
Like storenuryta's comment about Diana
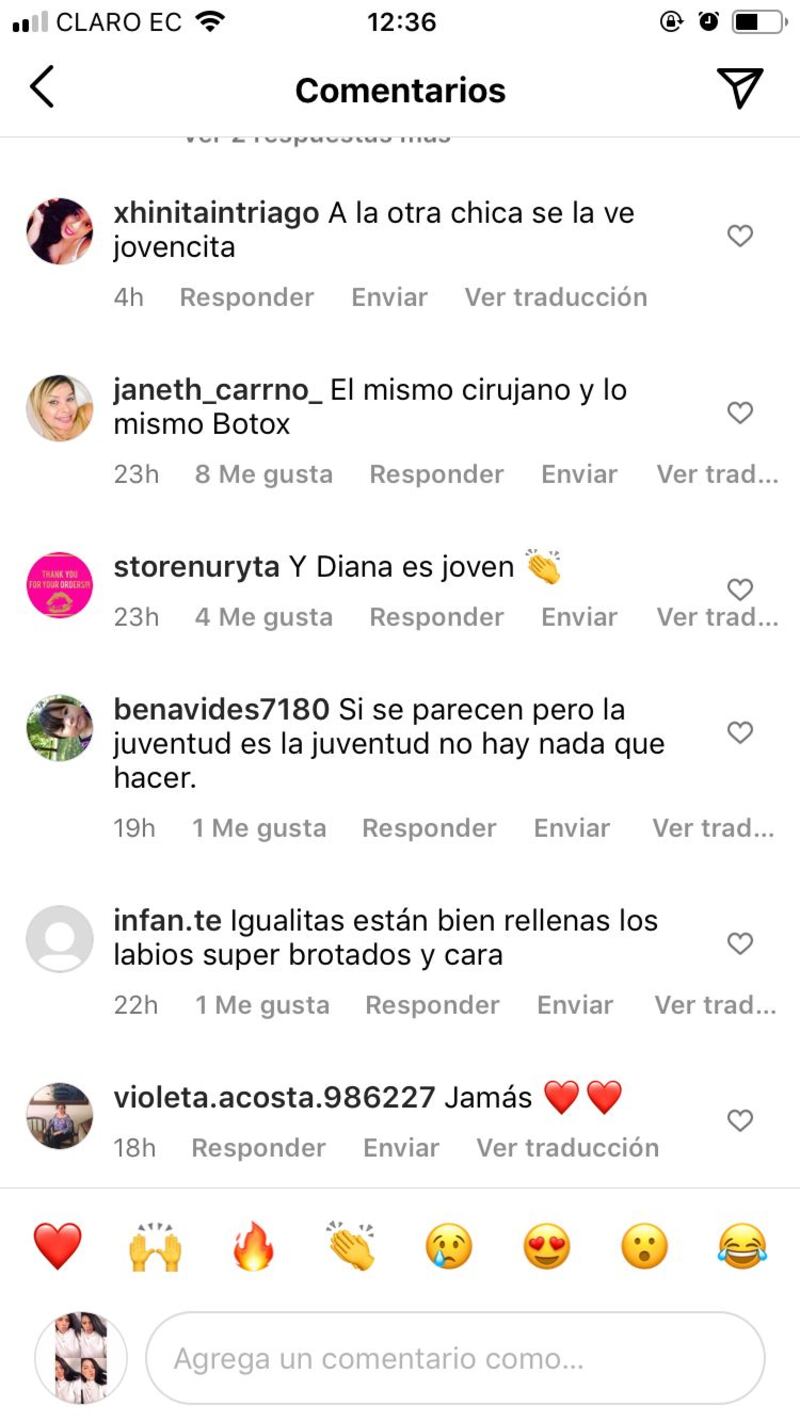[739, 589]
